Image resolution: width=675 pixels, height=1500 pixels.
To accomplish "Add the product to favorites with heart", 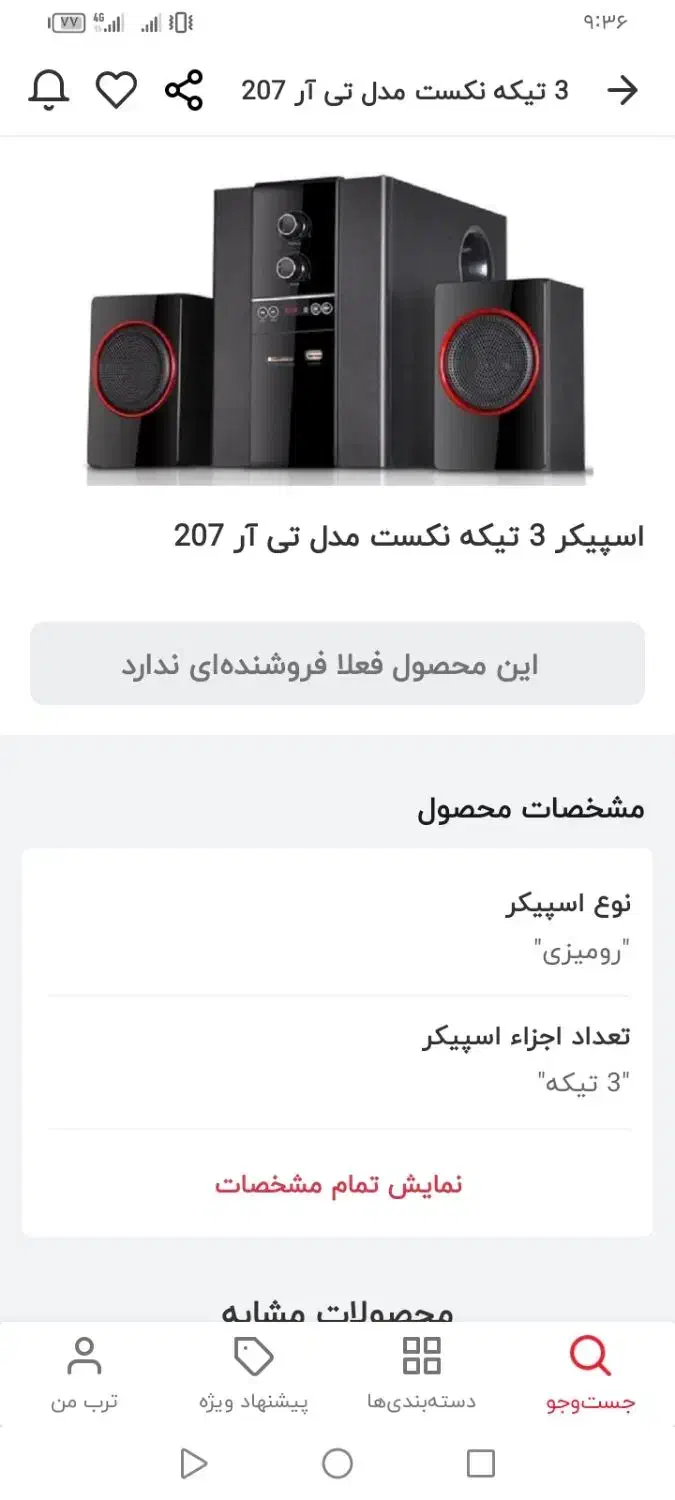I will pyautogui.click(x=116, y=91).
